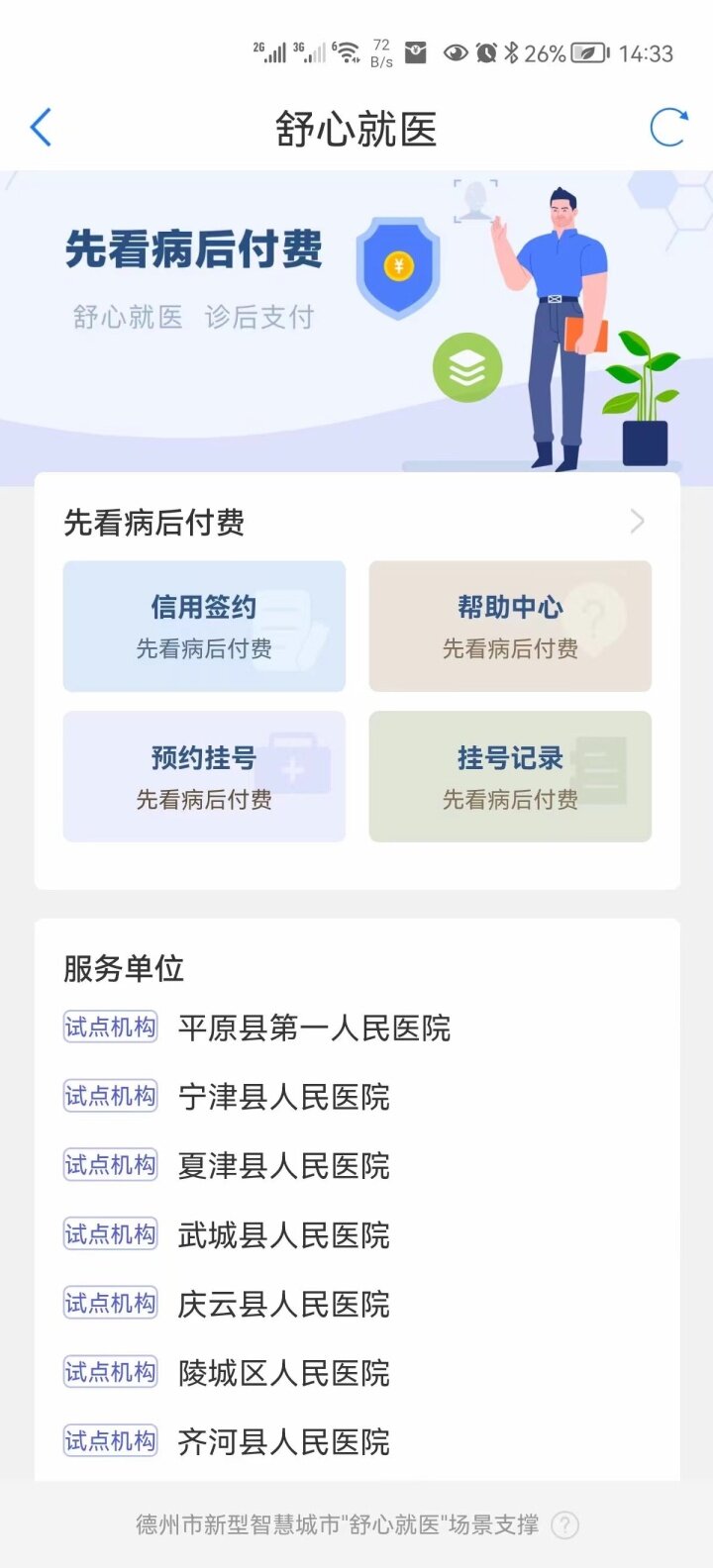The height and width of the screenshot is (1568, 713).
Task: Open 平原县第一人民医院 in the service list
Action: tap(313, 1029)
